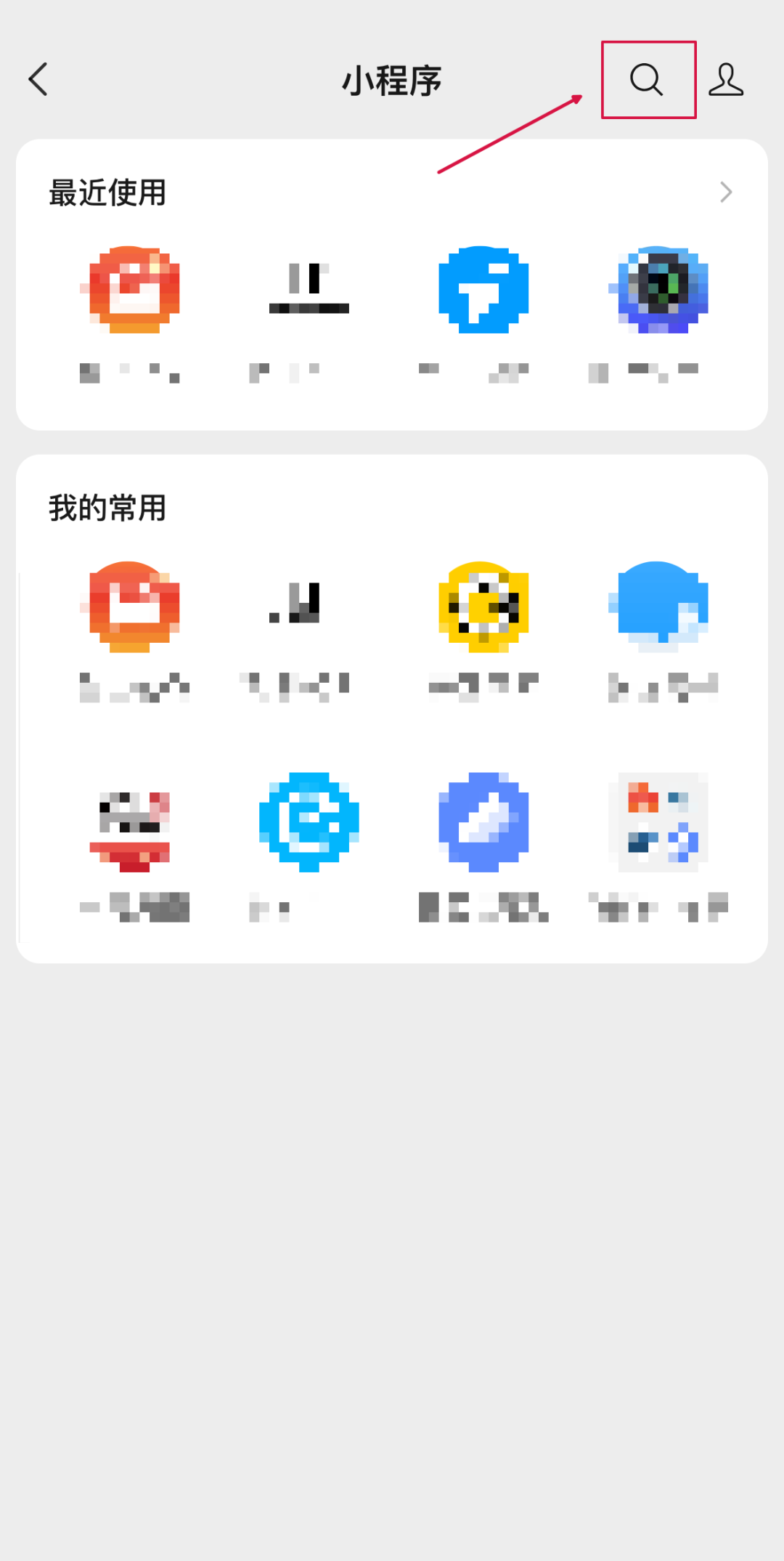
Task: Open the blue globe mini program in 最近使用
Action: click(x=658, y=290)
